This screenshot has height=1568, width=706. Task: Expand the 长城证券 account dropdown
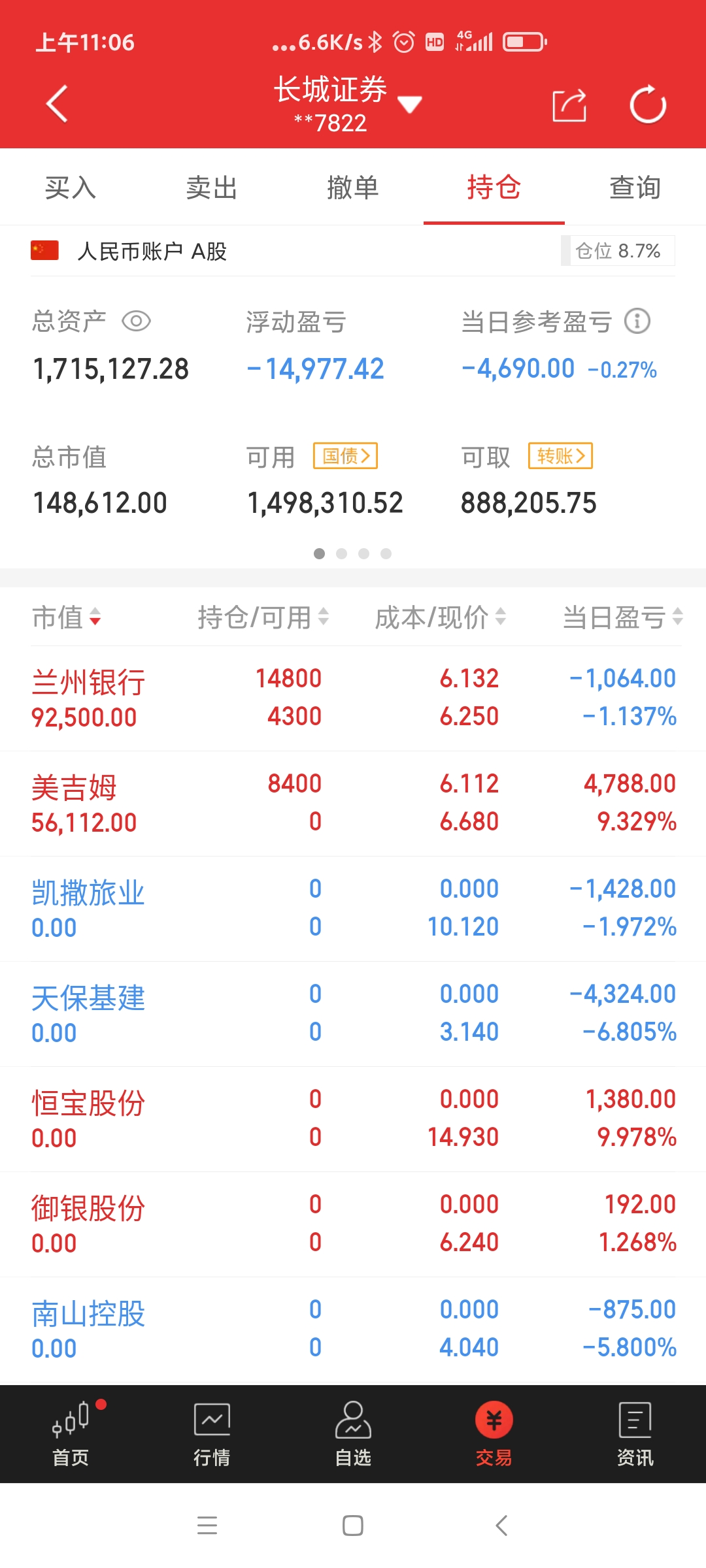pos(409,104)
